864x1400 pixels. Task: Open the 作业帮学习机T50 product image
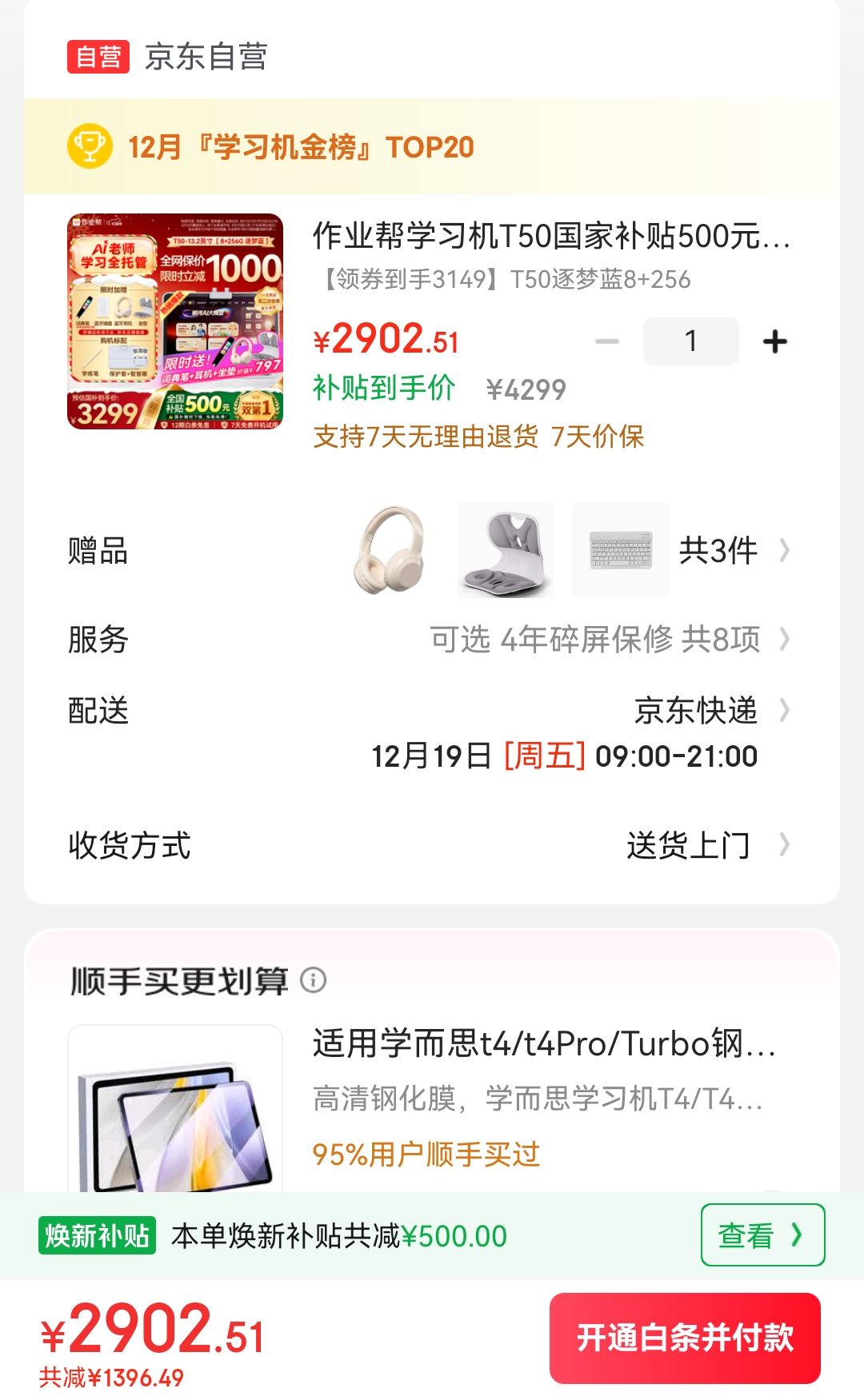[175, 321]
